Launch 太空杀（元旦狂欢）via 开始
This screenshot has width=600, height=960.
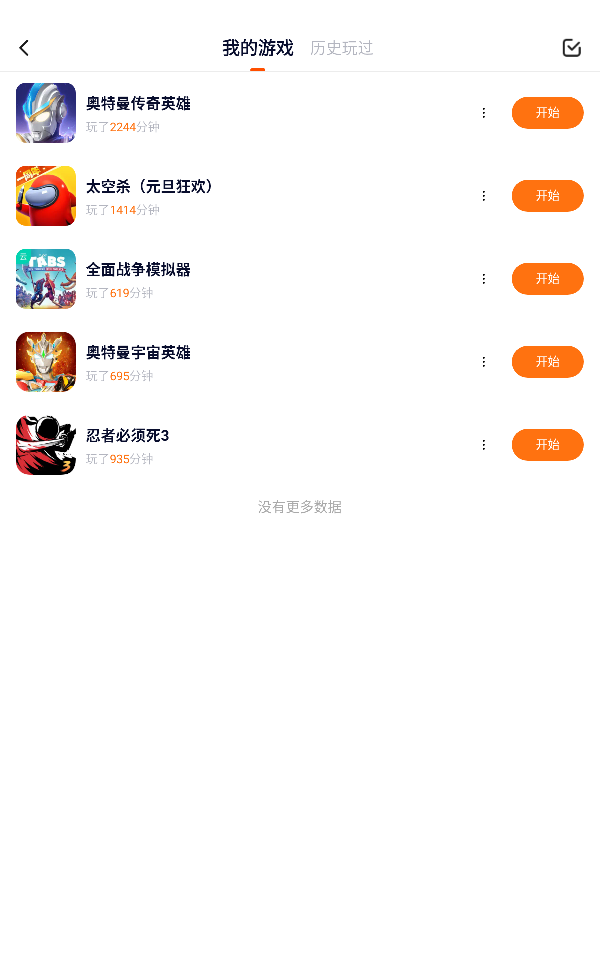click(x=547, y=196)
